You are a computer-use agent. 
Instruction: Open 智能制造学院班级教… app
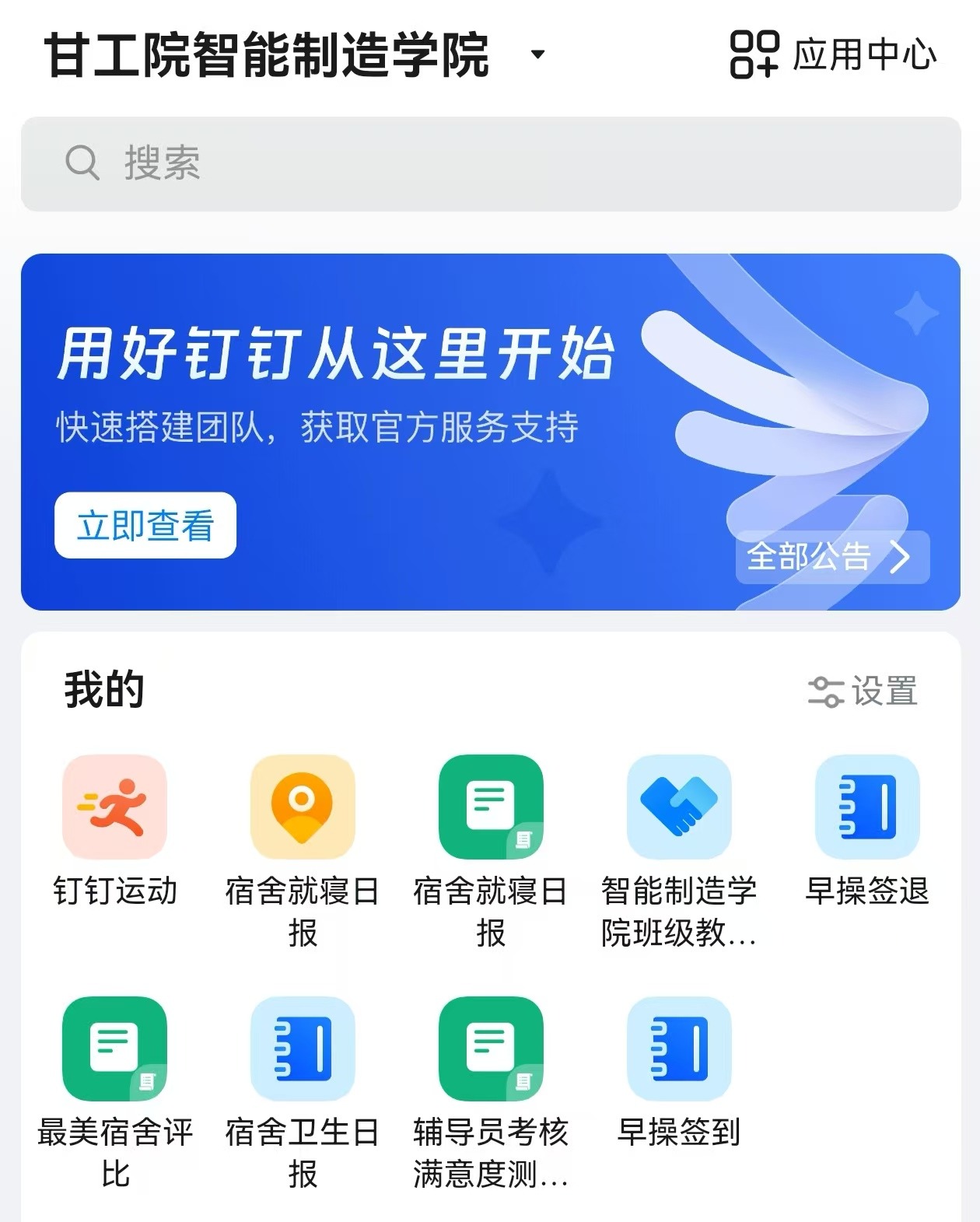(679, 807)
